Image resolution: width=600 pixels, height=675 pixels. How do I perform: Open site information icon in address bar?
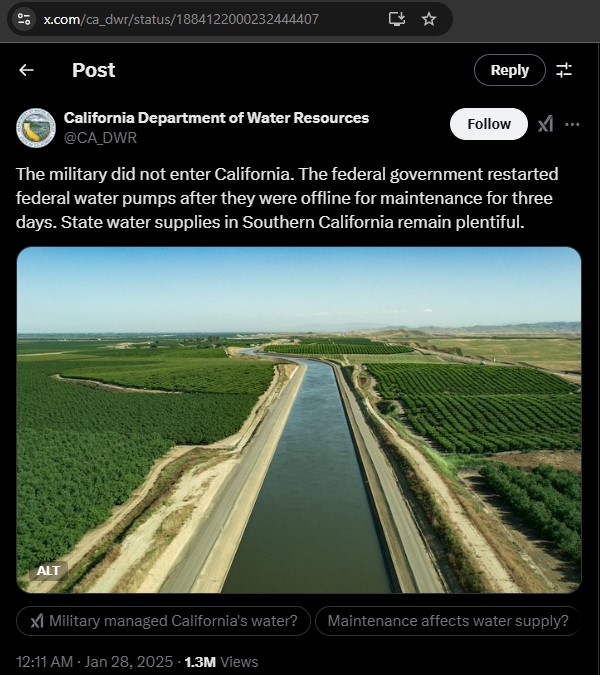[24, 19]
